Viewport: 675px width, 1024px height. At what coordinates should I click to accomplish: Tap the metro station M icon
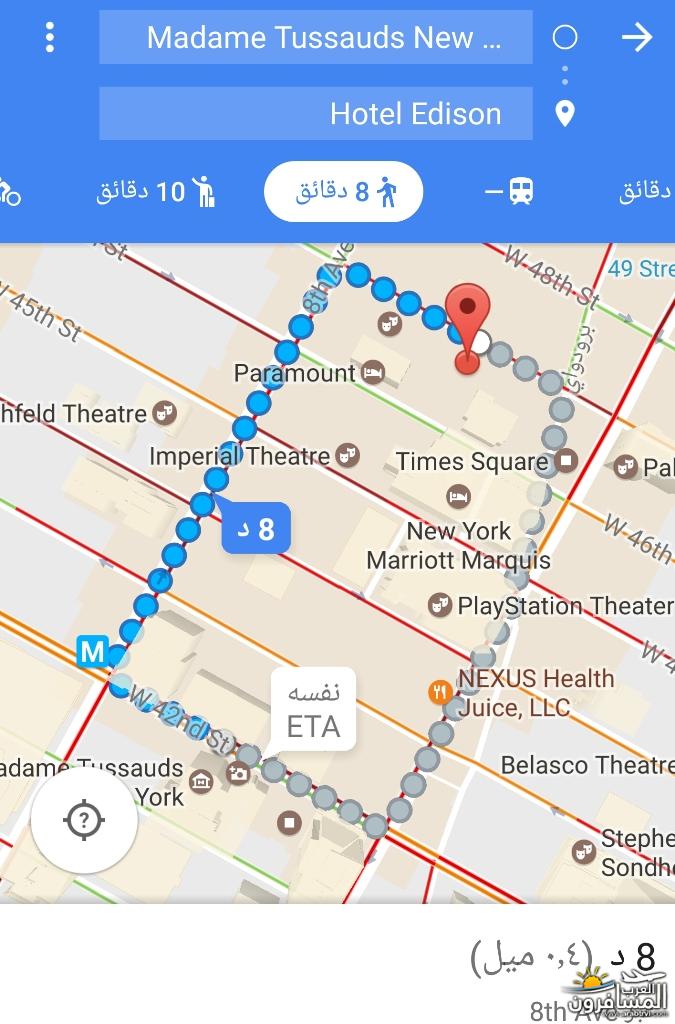[x=92, y=653]
